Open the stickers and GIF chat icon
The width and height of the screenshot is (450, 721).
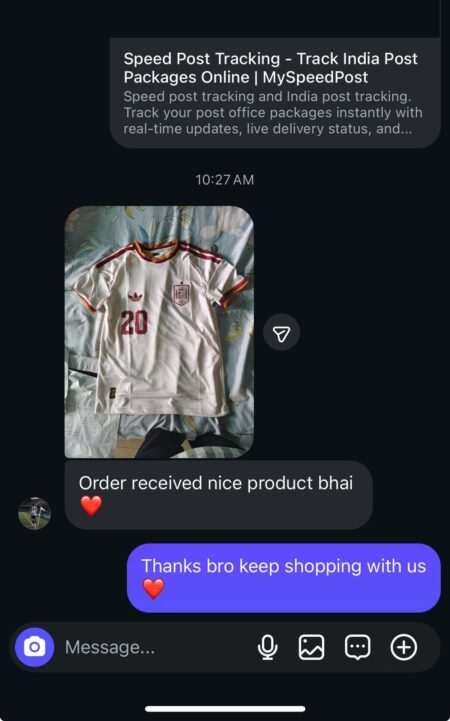click(x=358, y=647)
